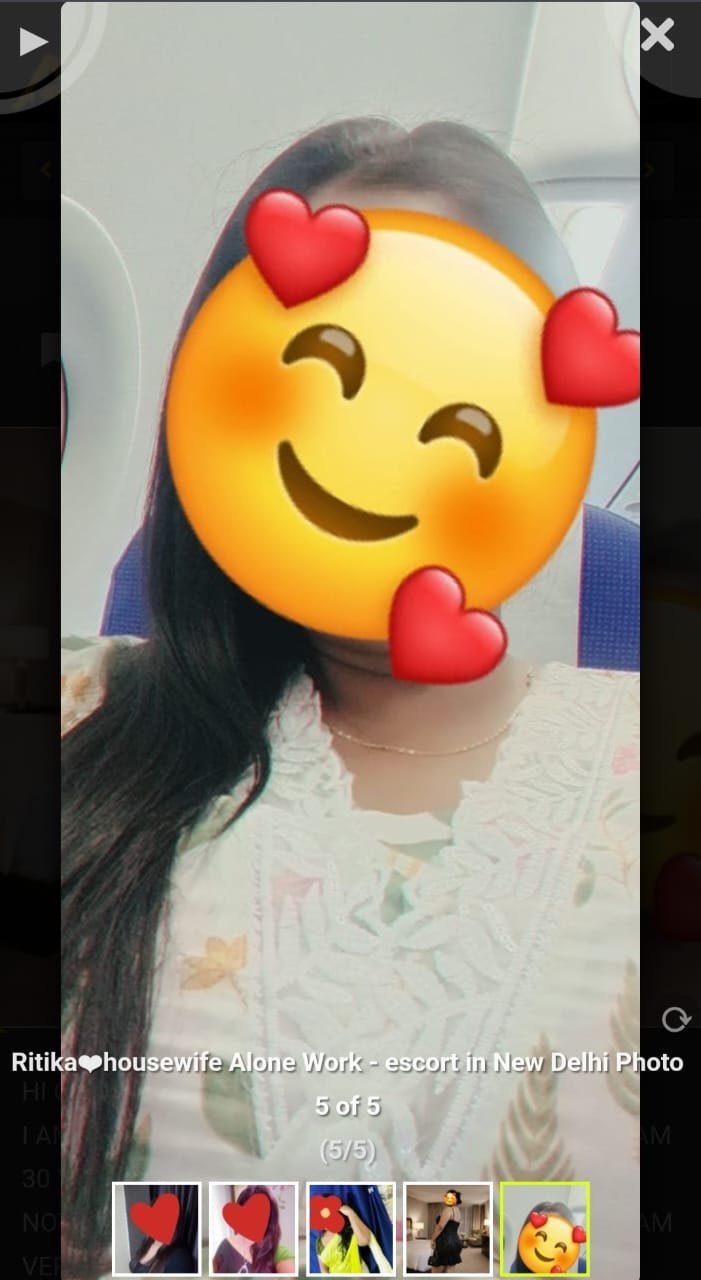Screen dimensions: 701x1280
Task: Show the neon green top thumbnail
Action: [351, 1228]
